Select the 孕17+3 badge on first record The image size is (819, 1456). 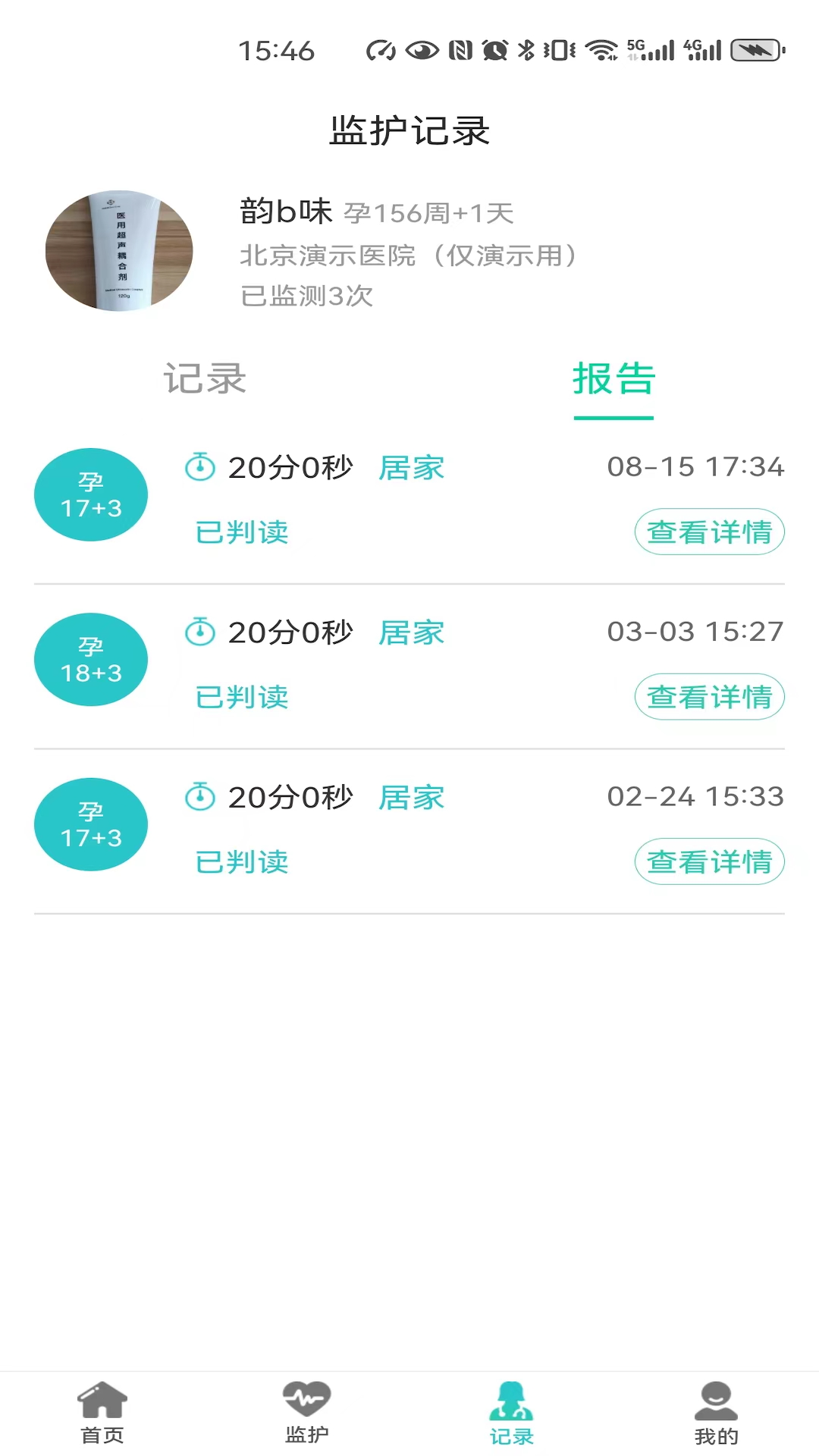coord(90,494)
